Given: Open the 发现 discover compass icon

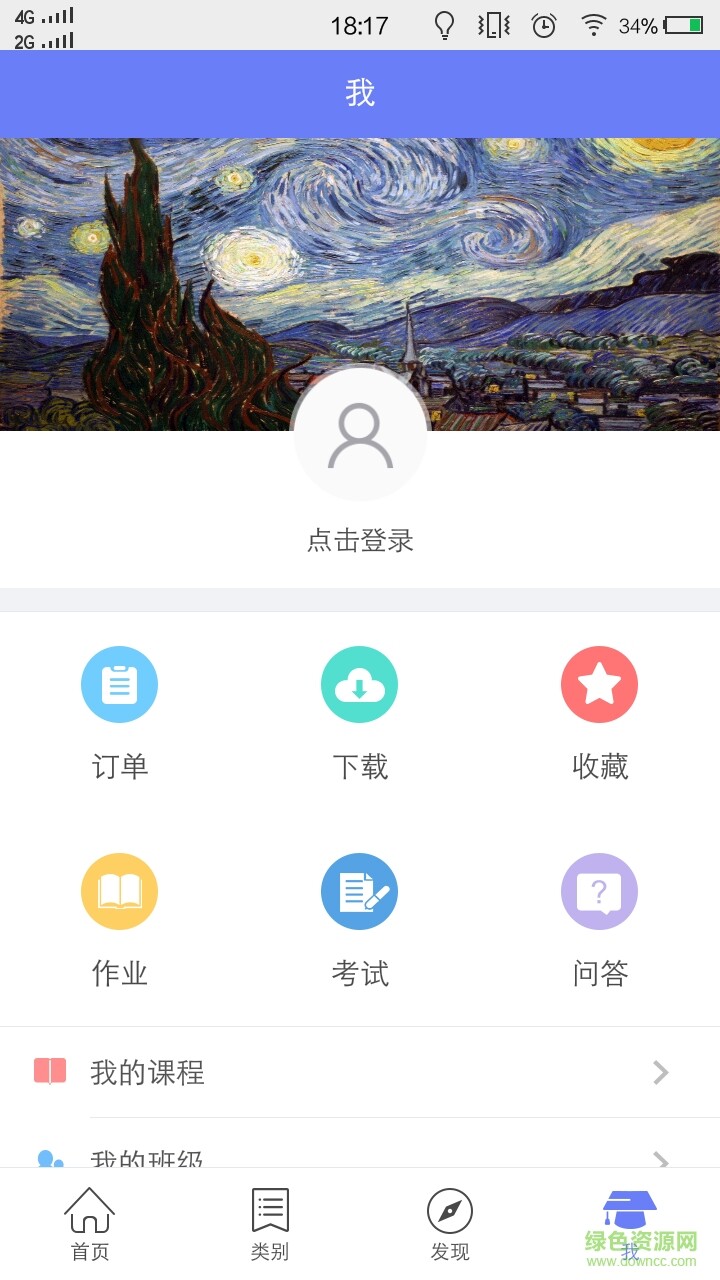Looking at the screenshot, I should [x=450, y=1209].
